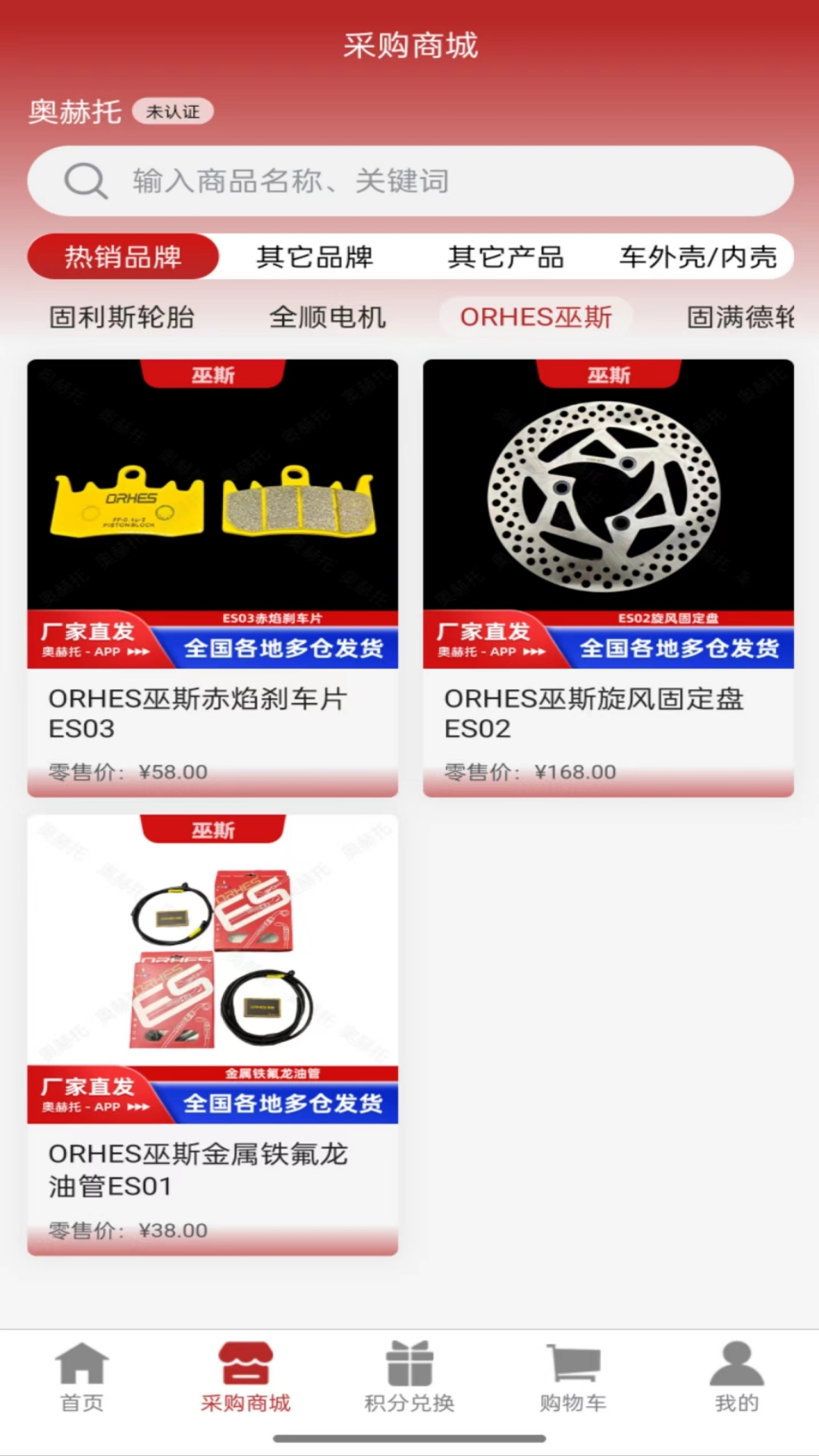Image resolution: width=819 pixels, height=1456 pixels.
Task: Choose the 固满德 brand
Action: pyautogui.click(x=739, y=317)
